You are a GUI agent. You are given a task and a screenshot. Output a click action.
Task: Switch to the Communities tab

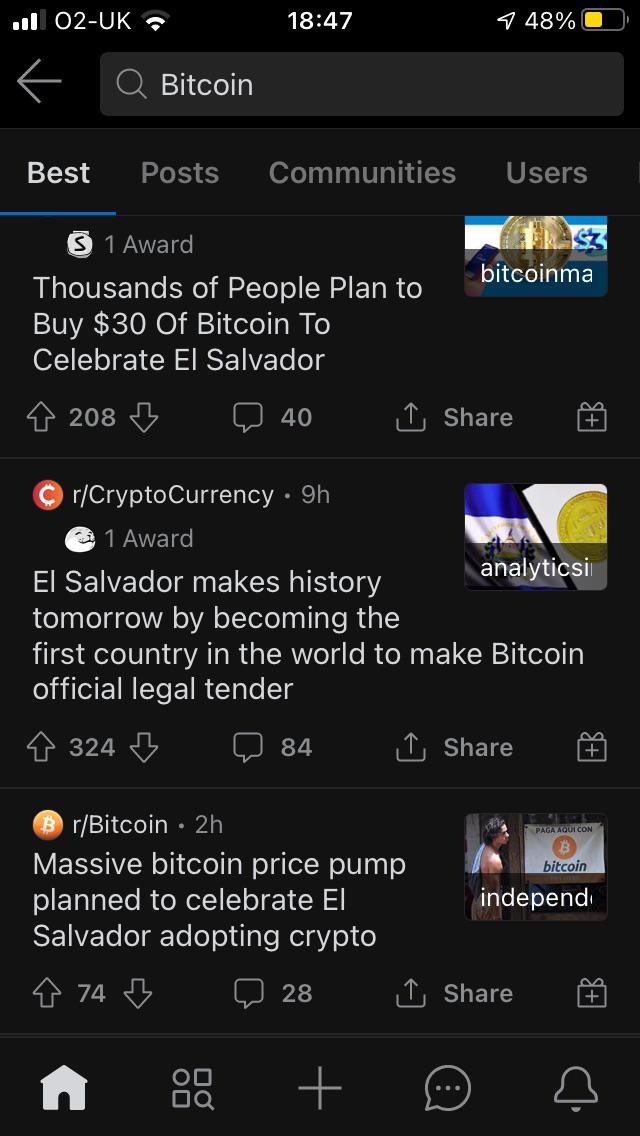(x=362, y=173)
